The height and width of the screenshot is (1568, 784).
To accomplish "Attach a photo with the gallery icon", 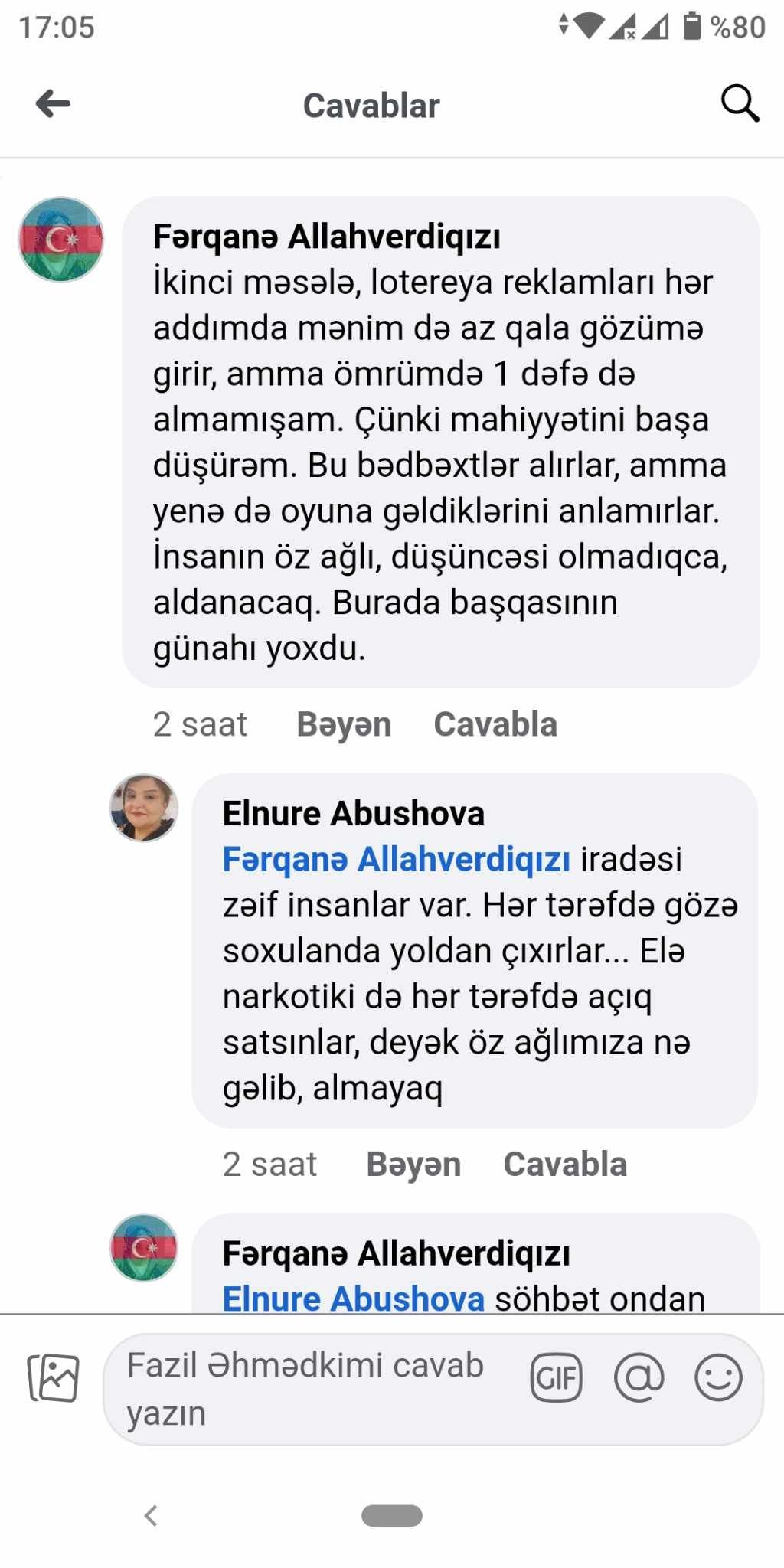I will (54, 1377).
